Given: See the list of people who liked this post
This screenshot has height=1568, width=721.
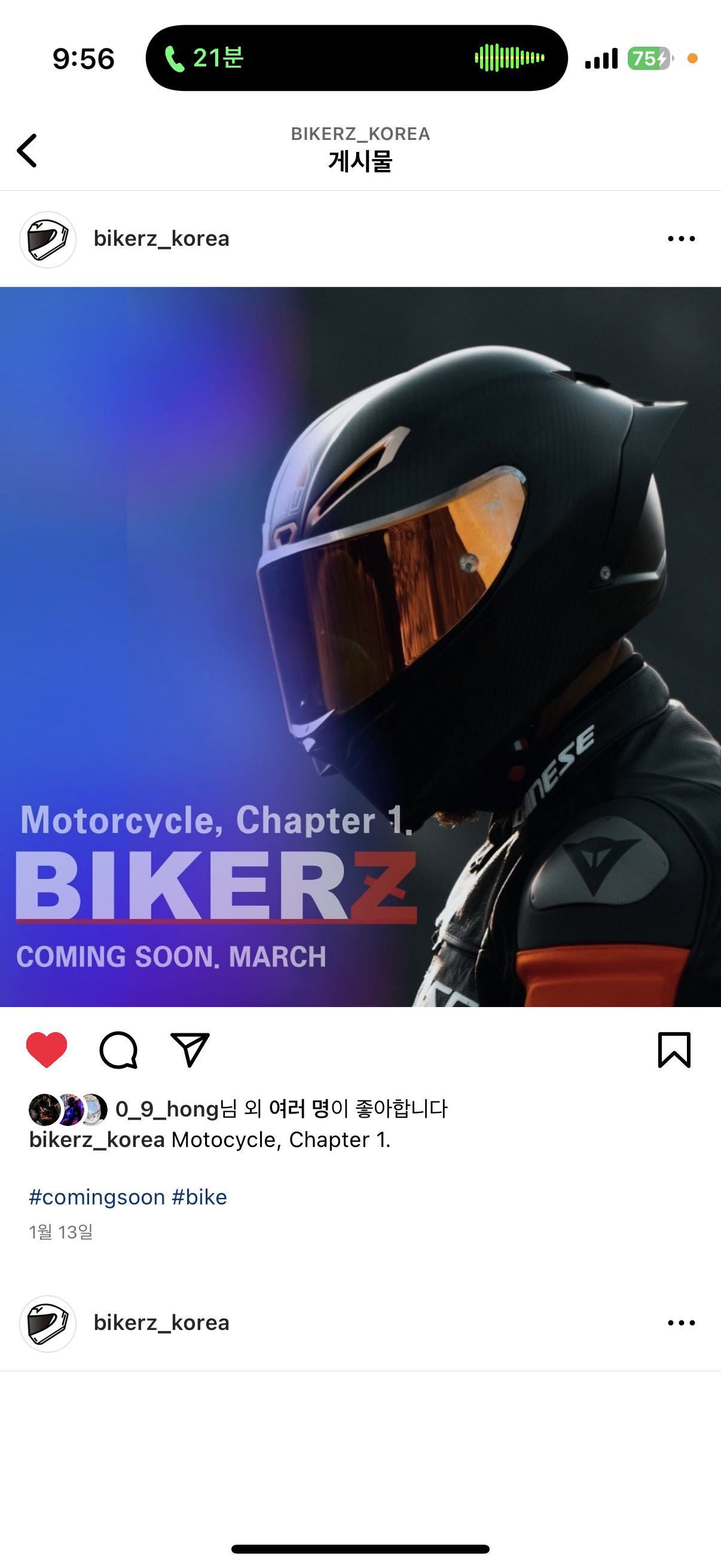Looking at the screenshot, I should [x=298, y=1109].
